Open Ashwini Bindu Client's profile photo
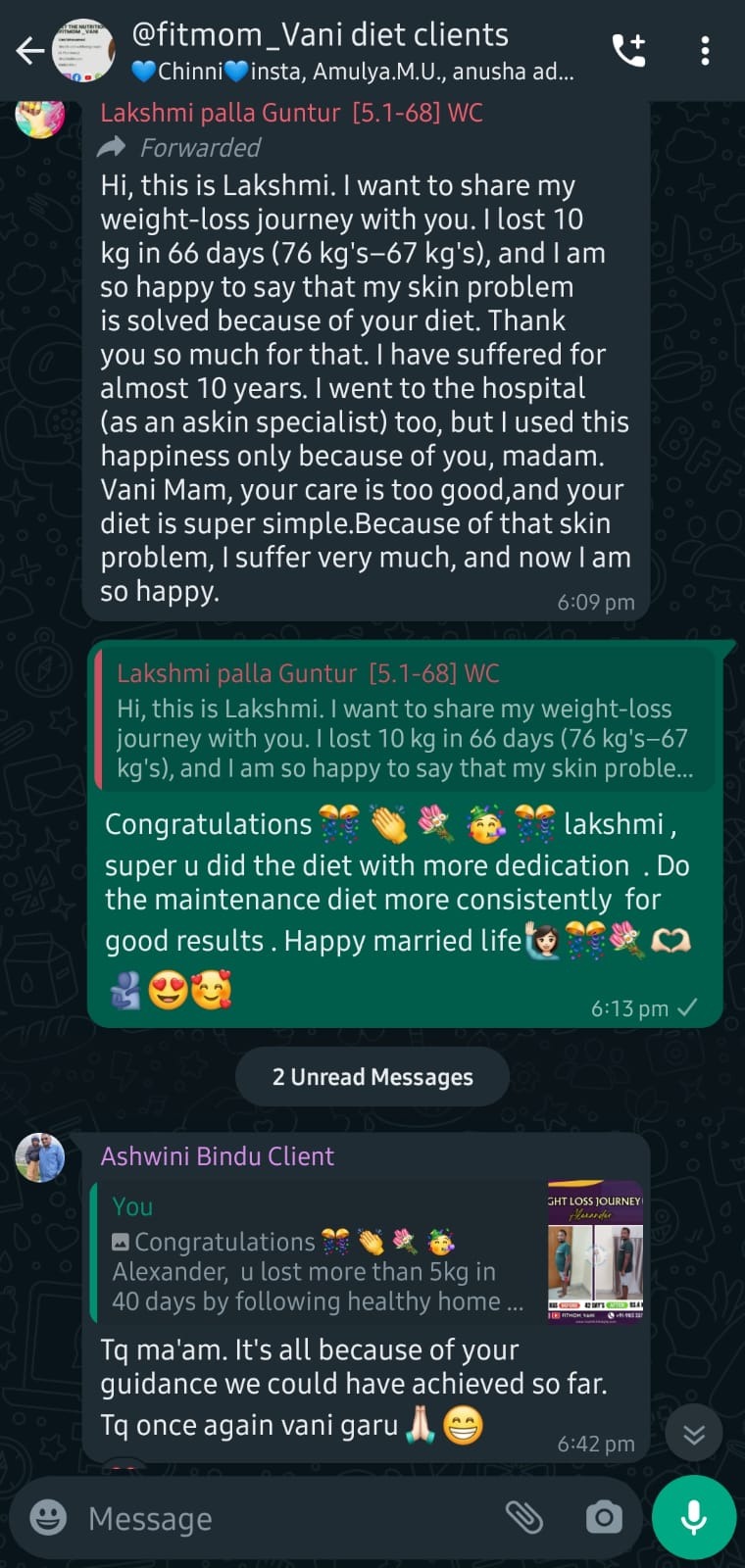Screen dimensions: 745x1568 [x=40, y=1157]
